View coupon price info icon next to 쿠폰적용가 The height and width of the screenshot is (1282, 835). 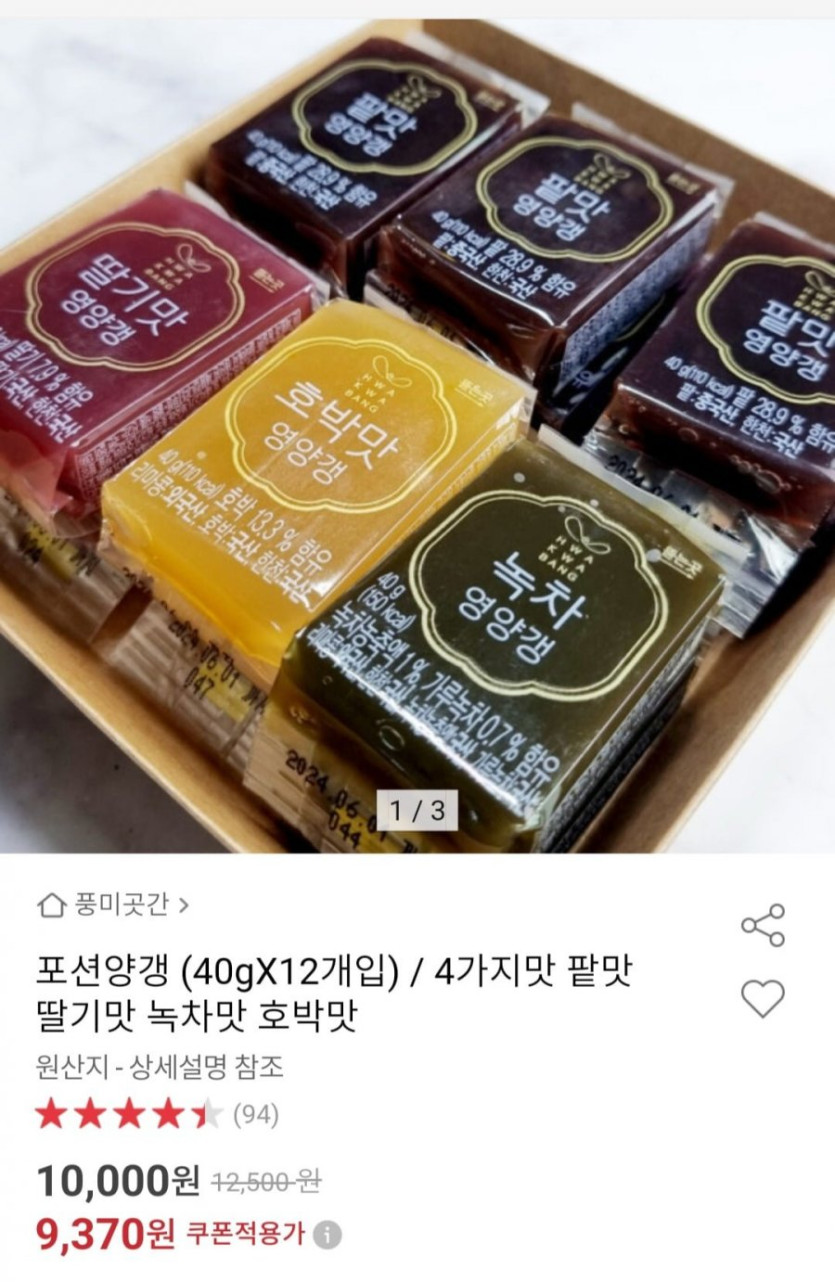326,1234
